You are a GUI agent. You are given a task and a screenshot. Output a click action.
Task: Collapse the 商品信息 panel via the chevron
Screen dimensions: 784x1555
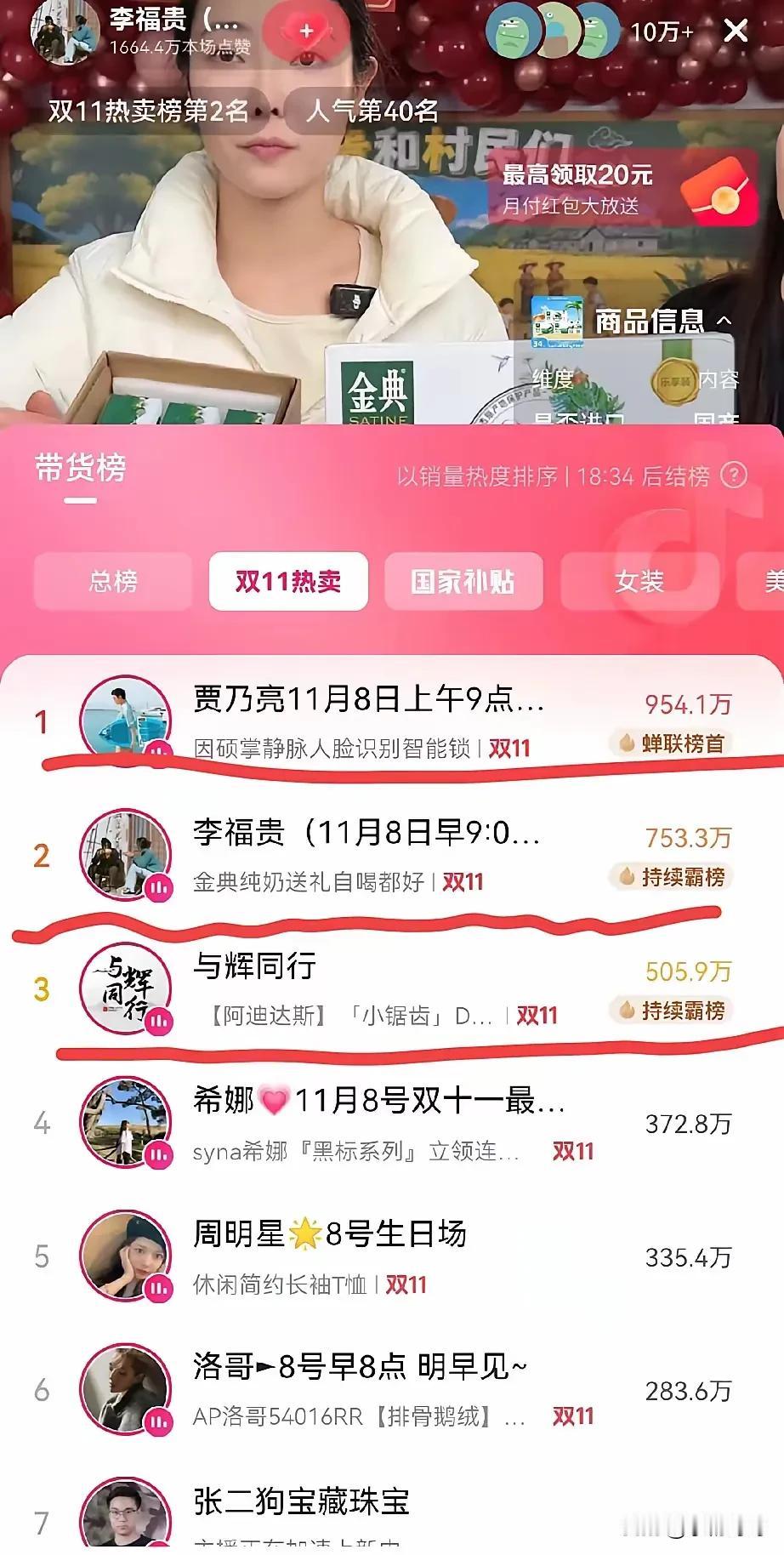click(724, 323)
